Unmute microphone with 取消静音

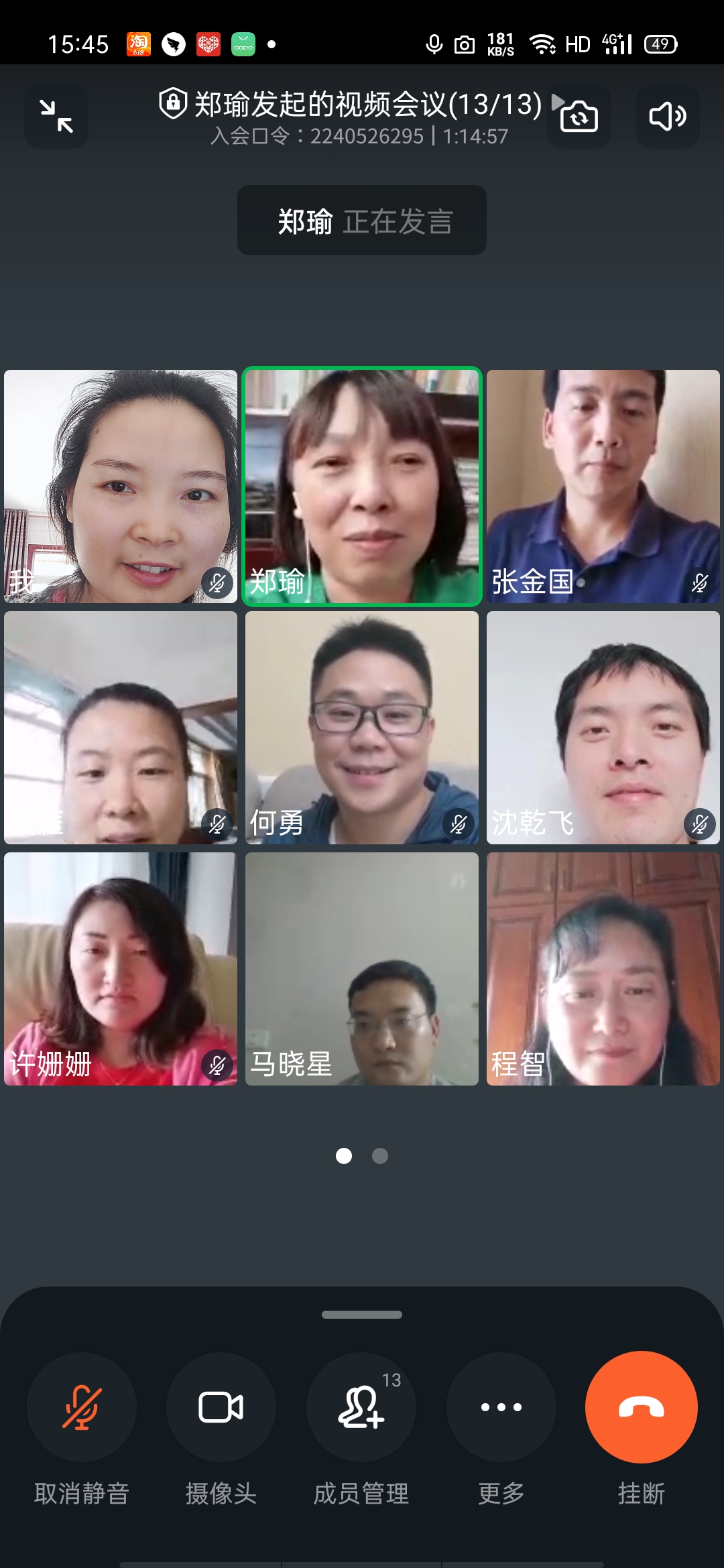(x=82, y=1407)
